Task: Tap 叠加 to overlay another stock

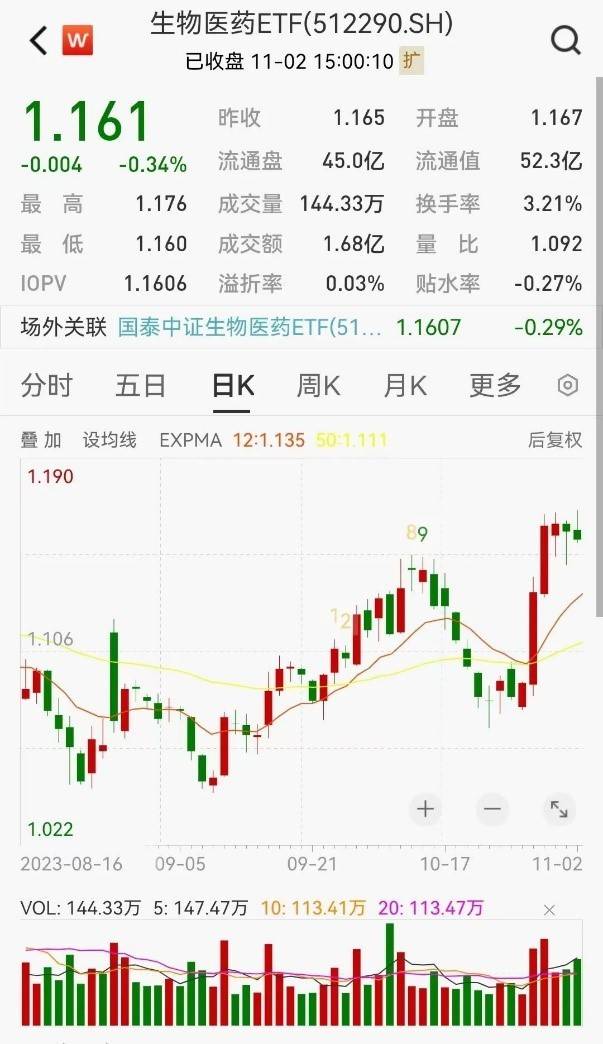Action: (41, 440)
